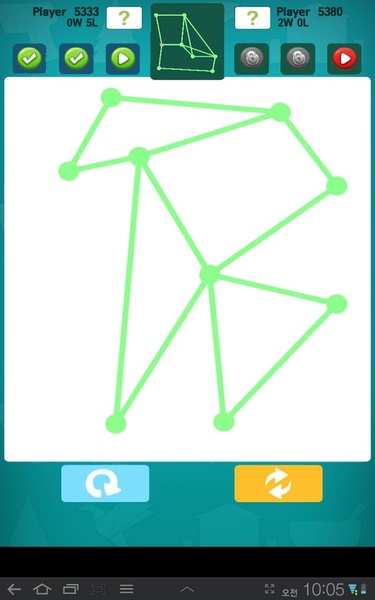Viewport: 375px width, 600px height.
Task: Tap the green play button for Player 5333
Action: pos(122,59)
